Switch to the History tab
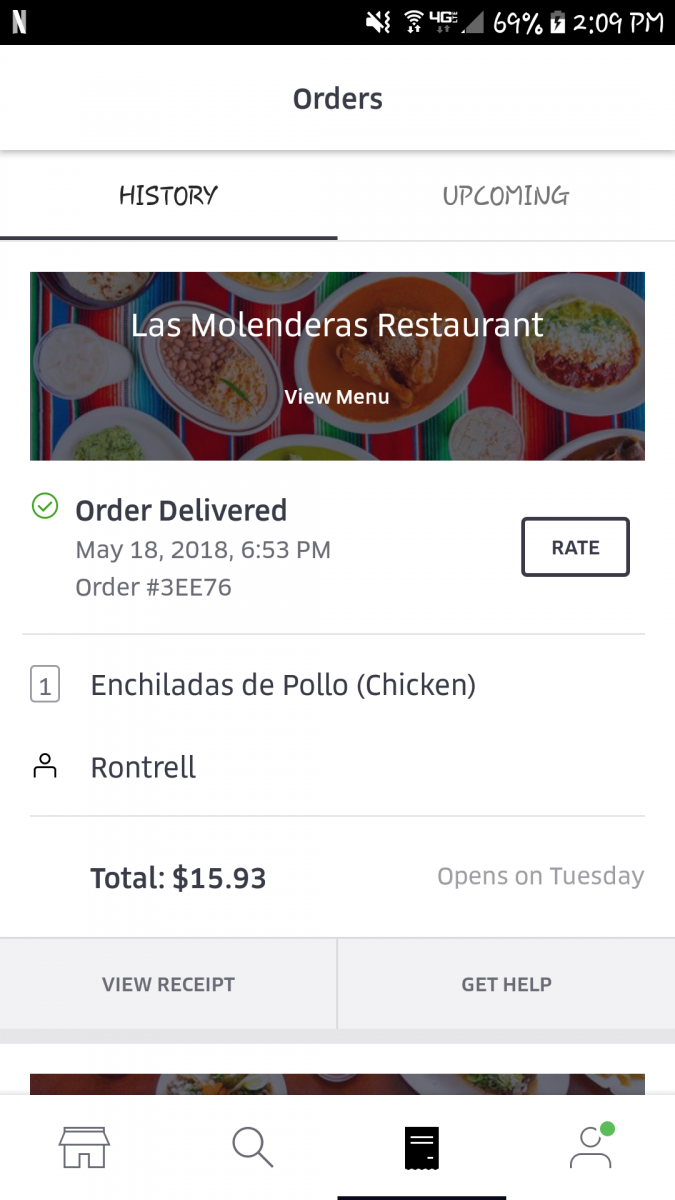The height and width of the screenshot is (1200, 675). pyautogui.click(x=168, y=196)
